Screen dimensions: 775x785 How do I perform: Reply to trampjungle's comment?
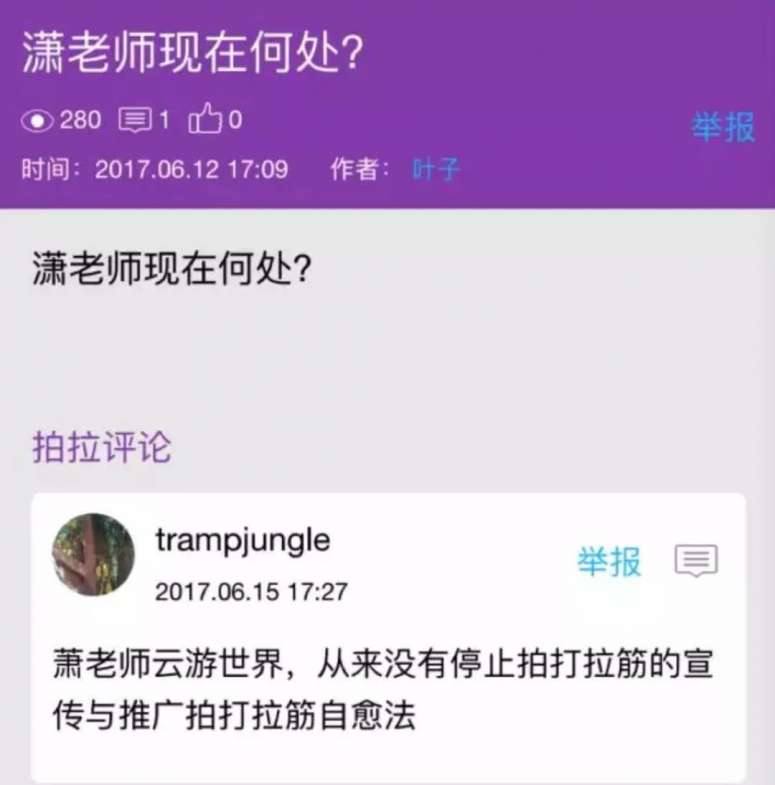point(696,562)
